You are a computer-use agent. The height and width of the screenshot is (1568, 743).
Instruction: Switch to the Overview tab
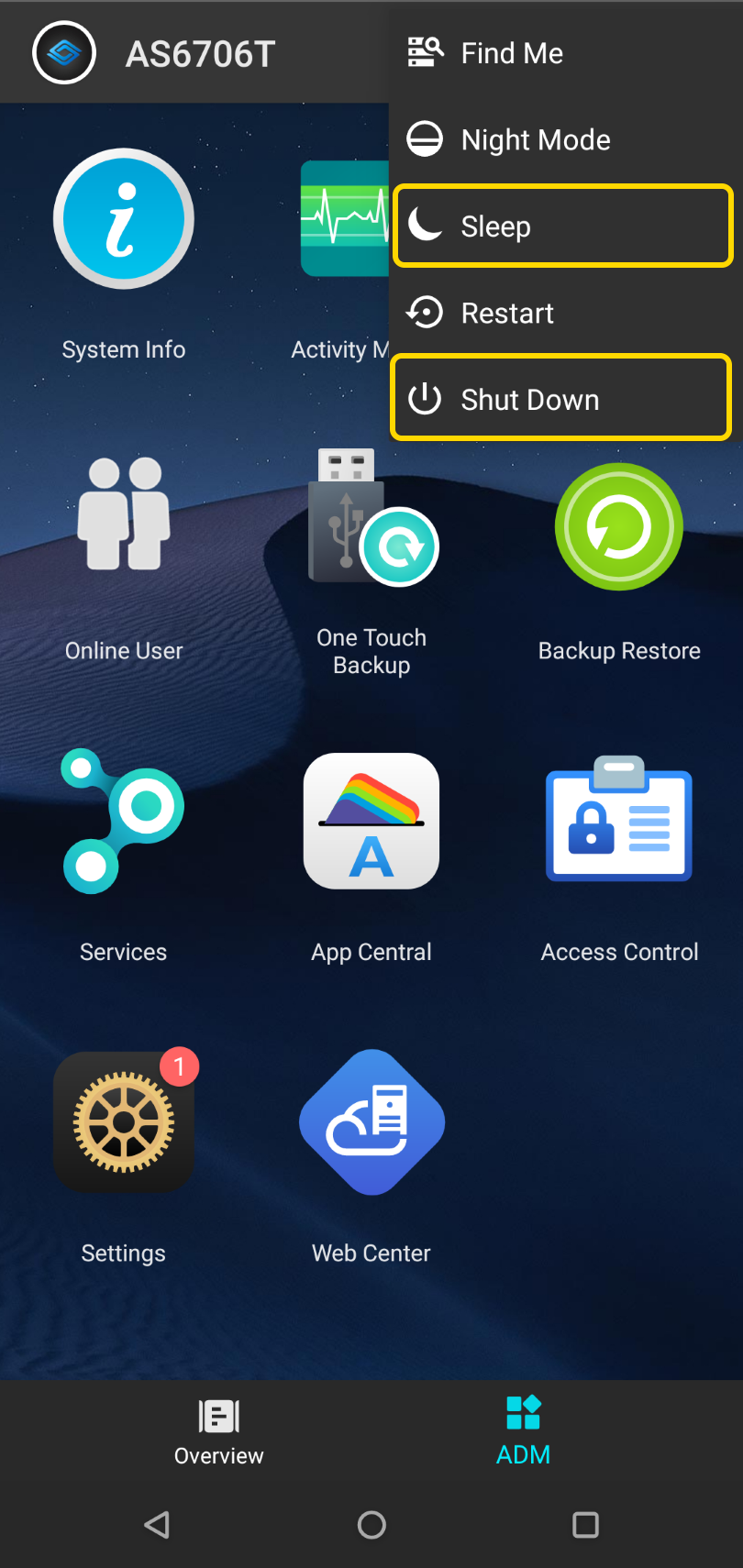pyautogui.click(x=219, y=1430)
